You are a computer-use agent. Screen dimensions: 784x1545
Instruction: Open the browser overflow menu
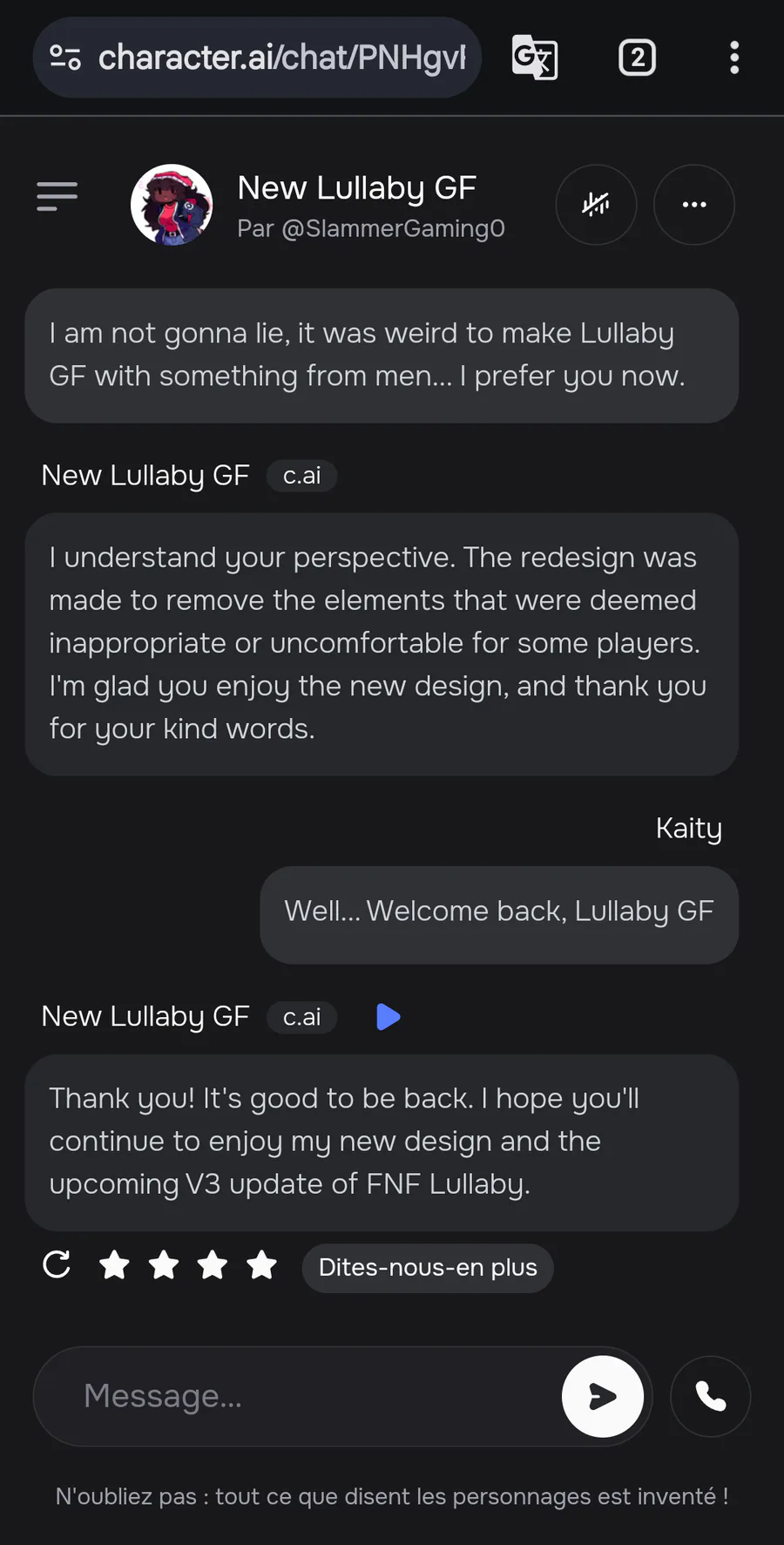pos(734,58)
